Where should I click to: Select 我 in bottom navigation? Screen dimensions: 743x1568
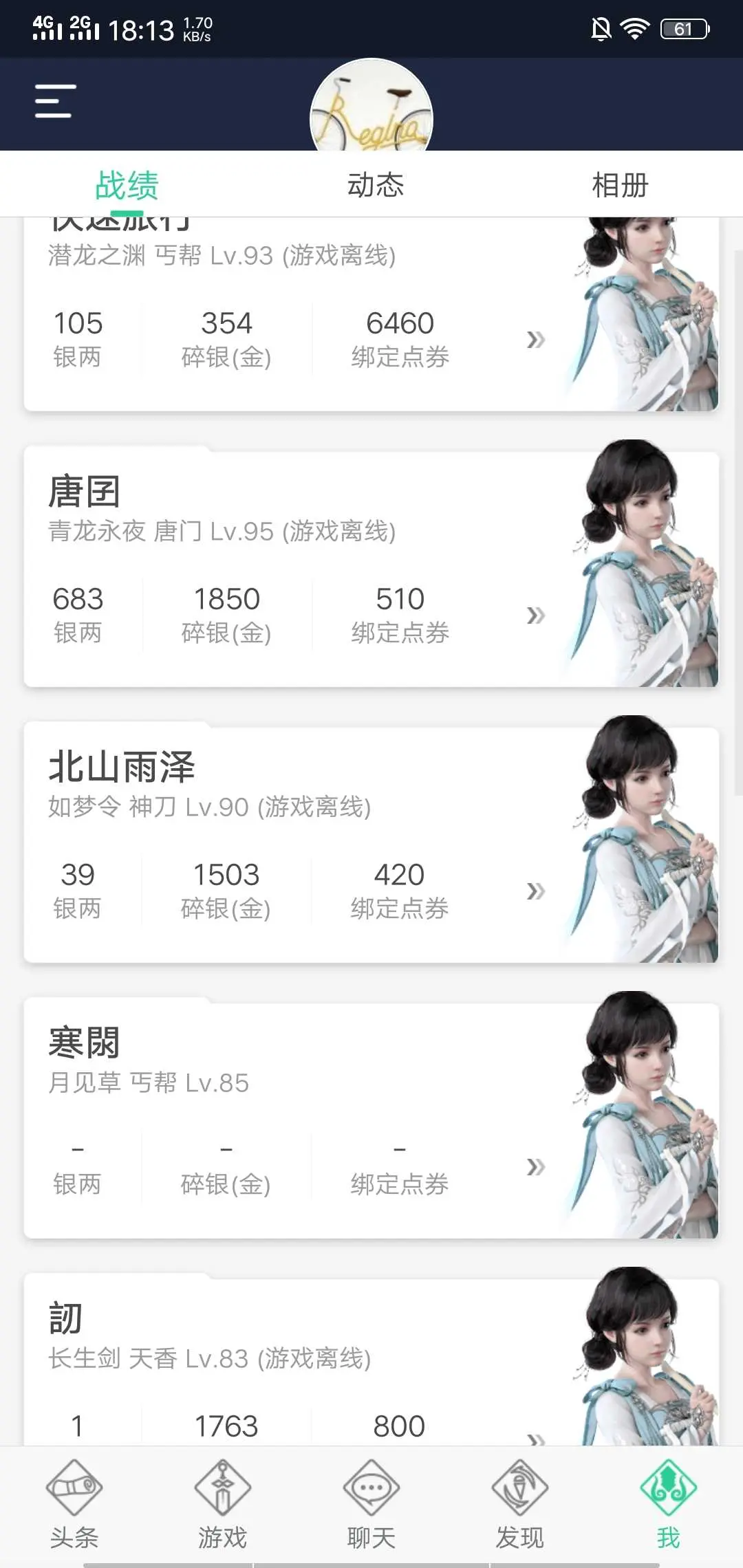tap(668, 1505)
